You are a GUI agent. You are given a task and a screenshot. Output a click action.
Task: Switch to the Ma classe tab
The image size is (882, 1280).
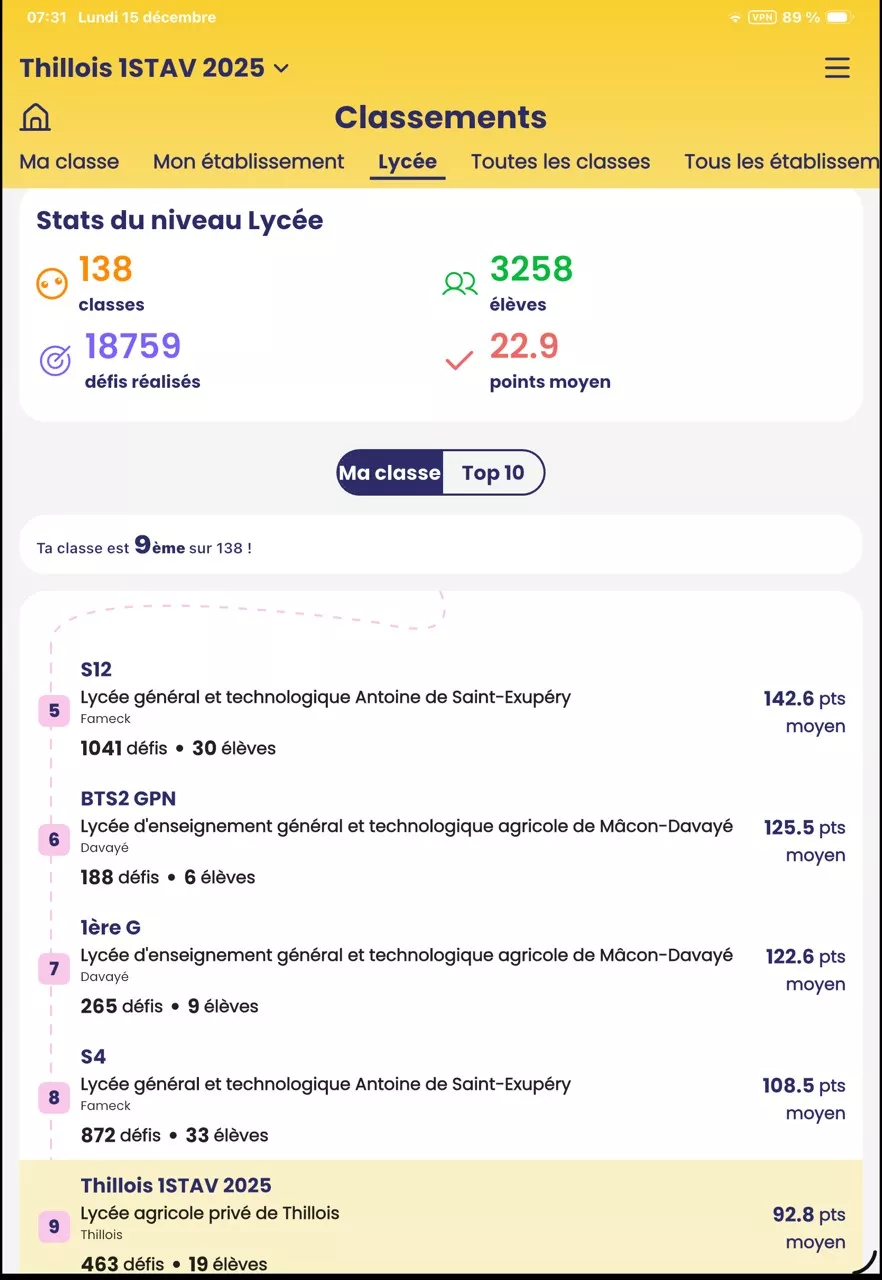[x=69, y=162]
